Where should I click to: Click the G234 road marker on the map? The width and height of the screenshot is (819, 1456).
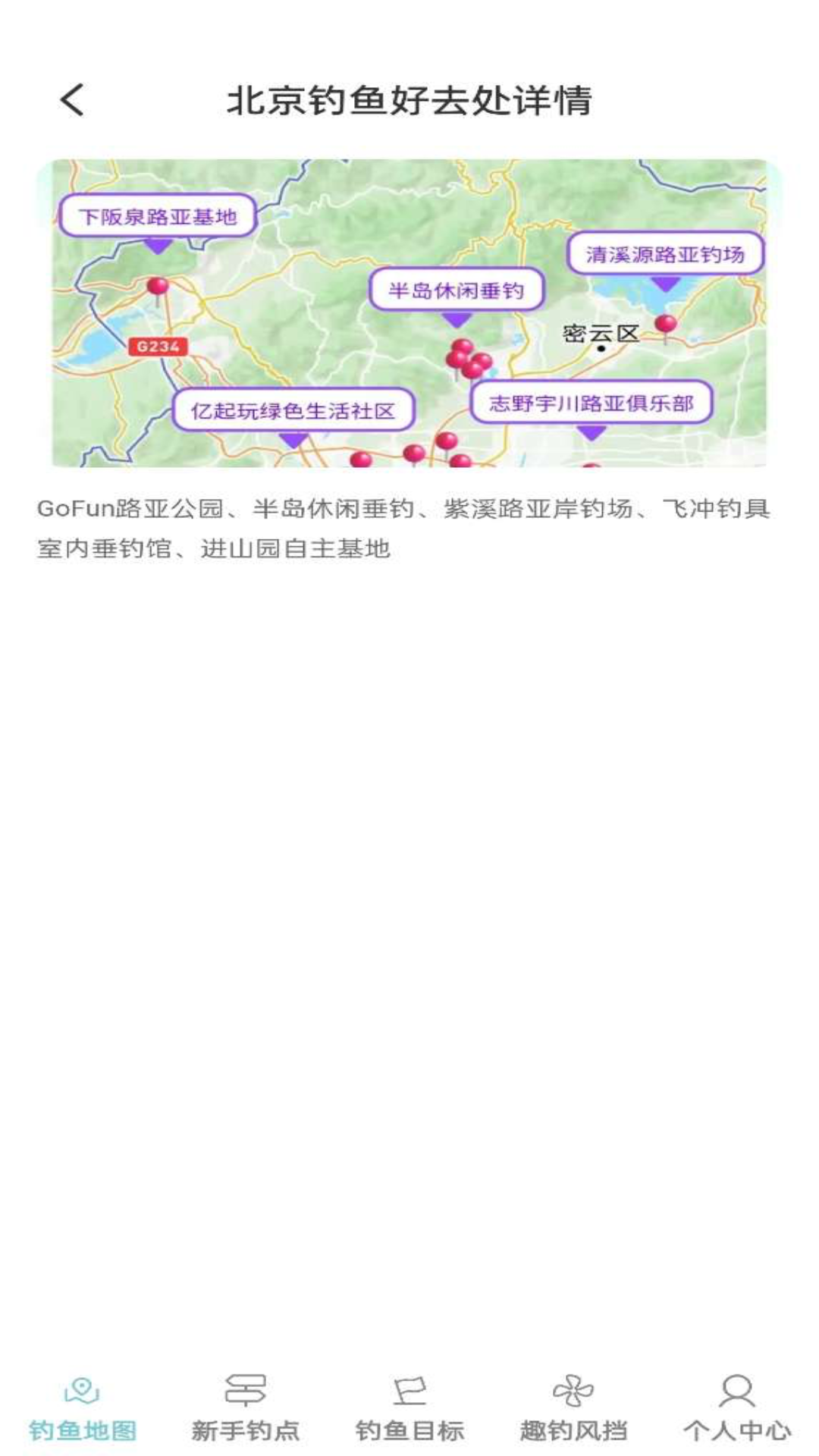click(x=157, y=347)
